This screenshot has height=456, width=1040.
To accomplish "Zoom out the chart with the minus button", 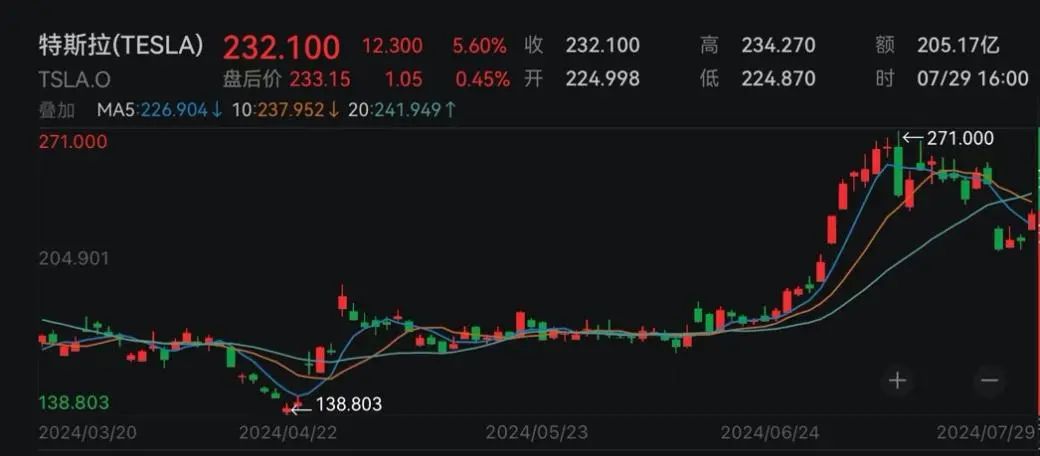I will click(x=989, y=381).
